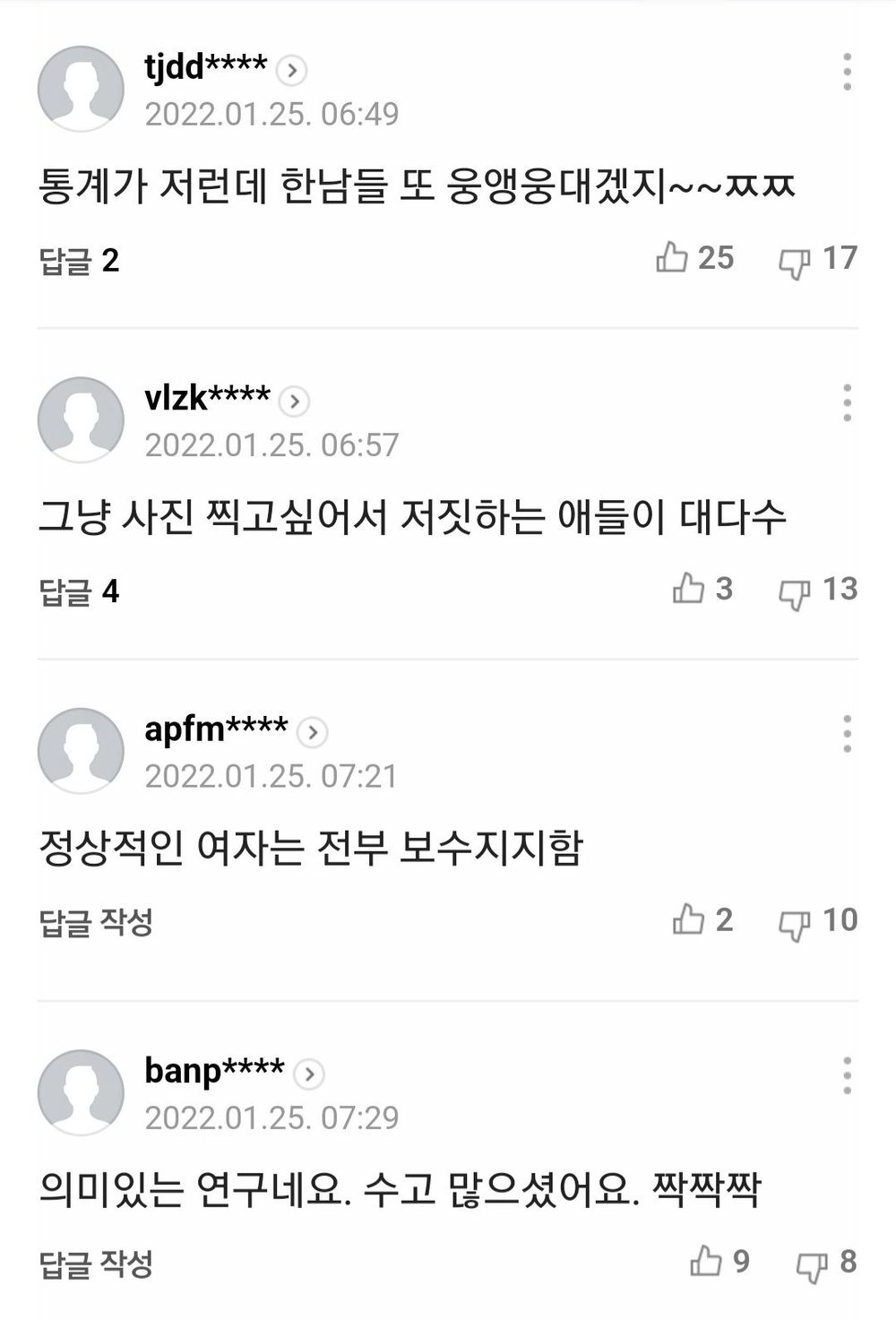The height and width of the screenshot is (1320, 896).
Task: Write a reply to apfm**** comment
Action: (96, 922)
